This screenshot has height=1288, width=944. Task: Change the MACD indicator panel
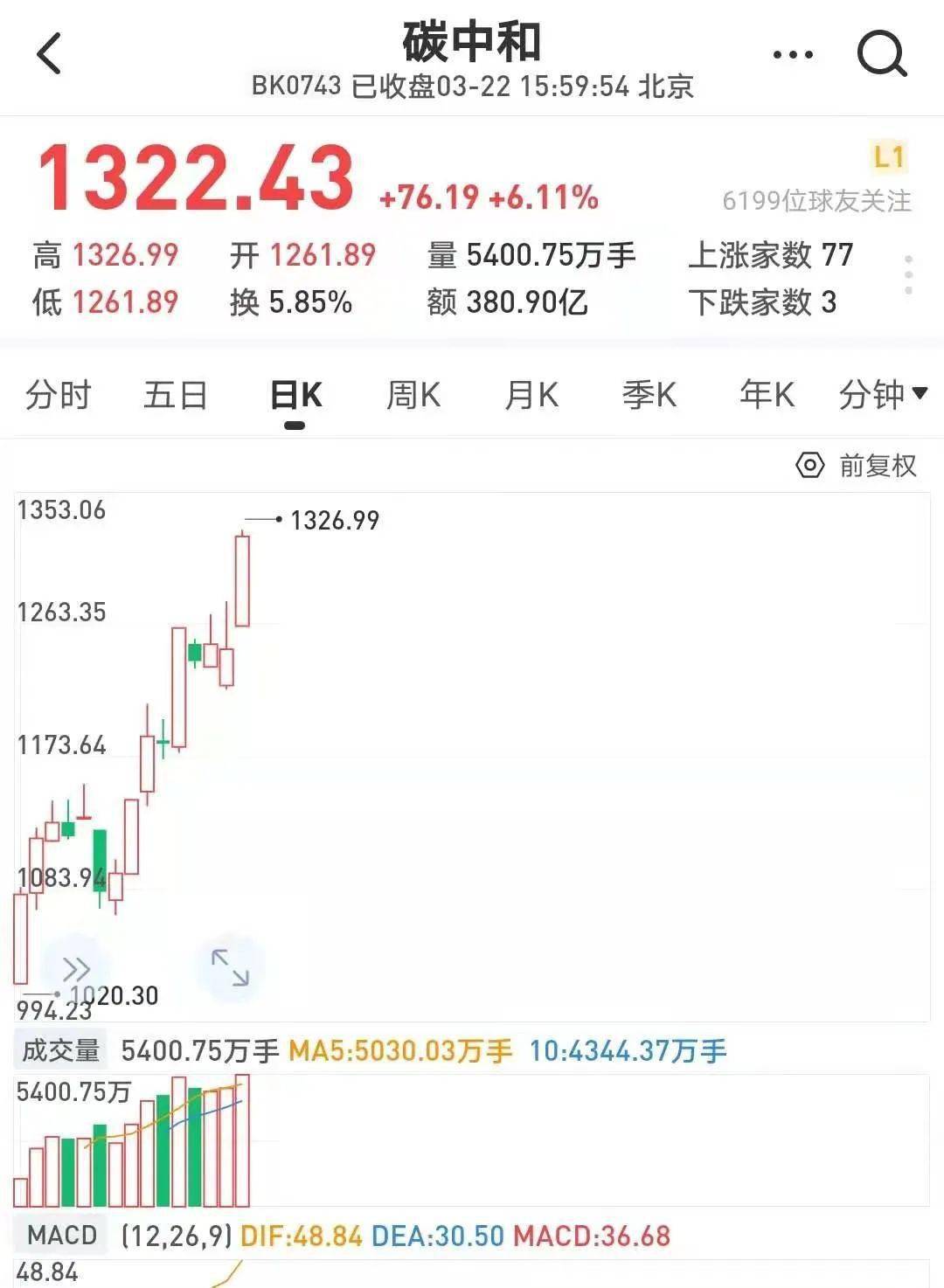pyautogui.click(x=62, y=1236)
